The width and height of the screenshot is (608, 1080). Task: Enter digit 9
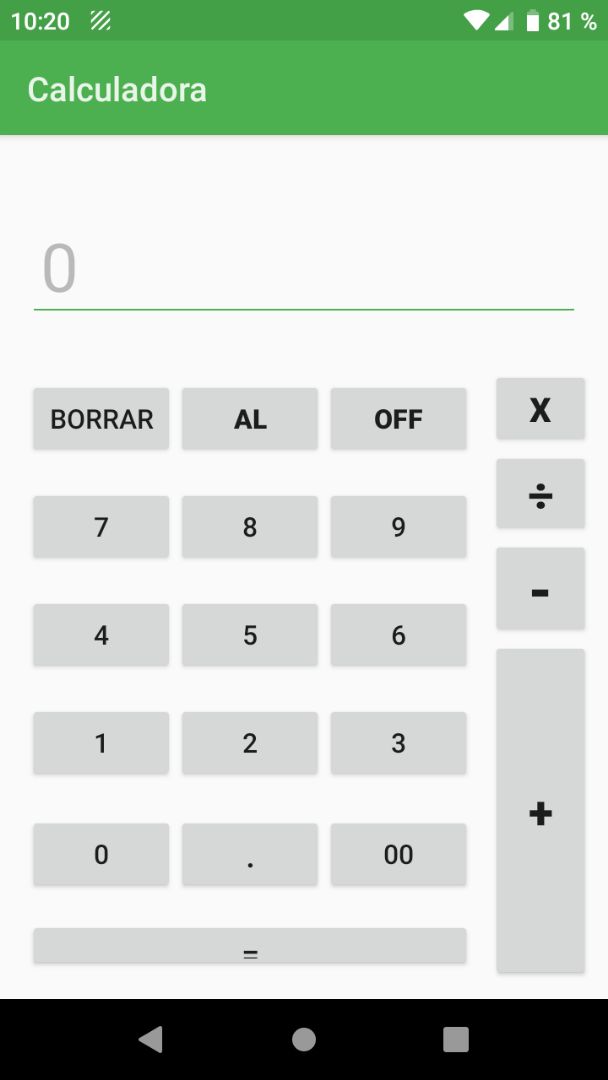click(398, 527)
